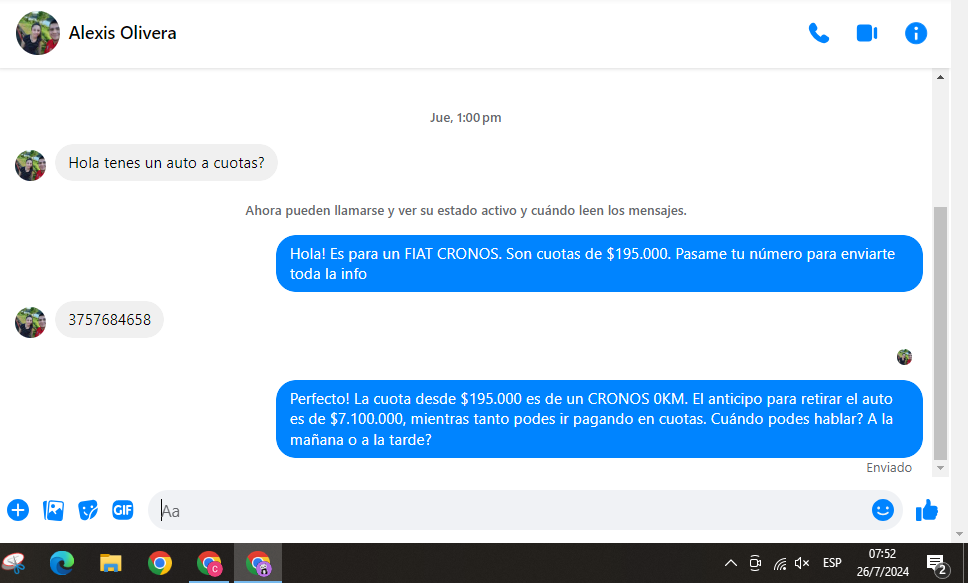Choose a sticker to send

click(x=88, y=510)
